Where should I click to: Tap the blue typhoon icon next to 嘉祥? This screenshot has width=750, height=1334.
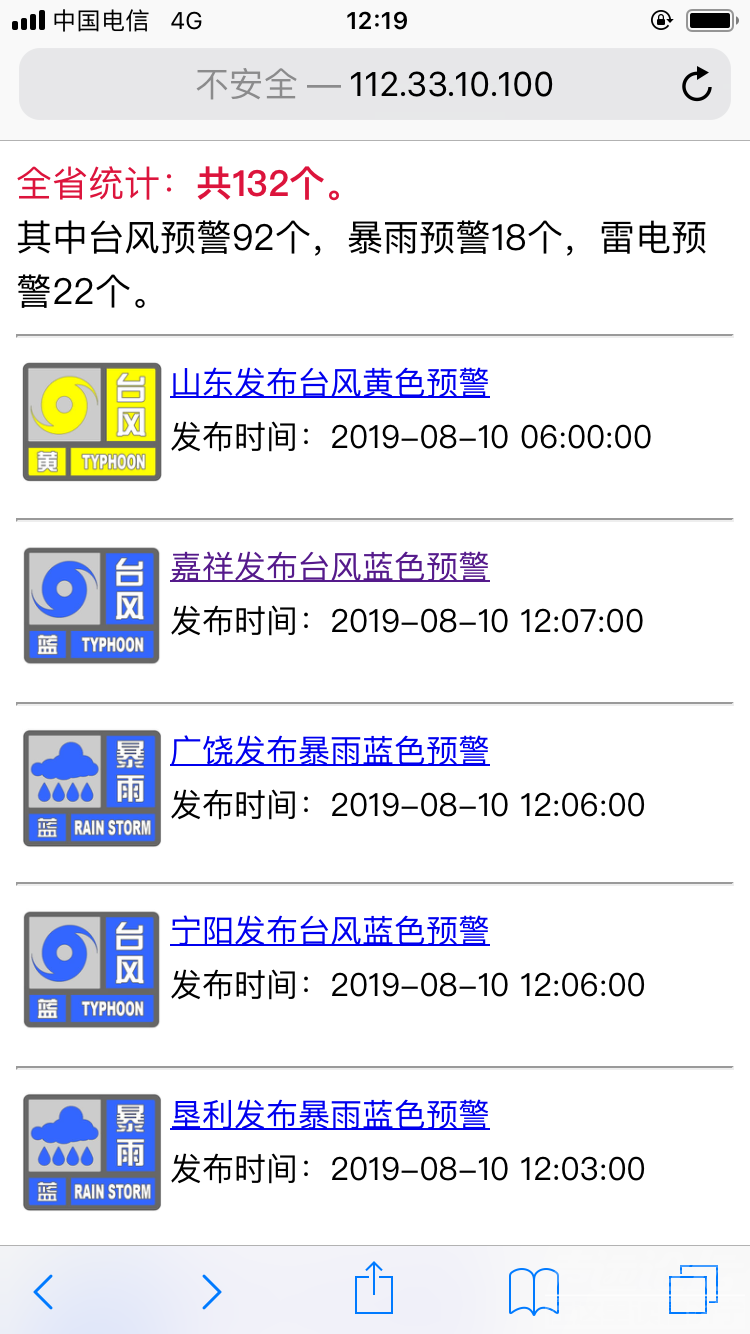tap(91, 605)
